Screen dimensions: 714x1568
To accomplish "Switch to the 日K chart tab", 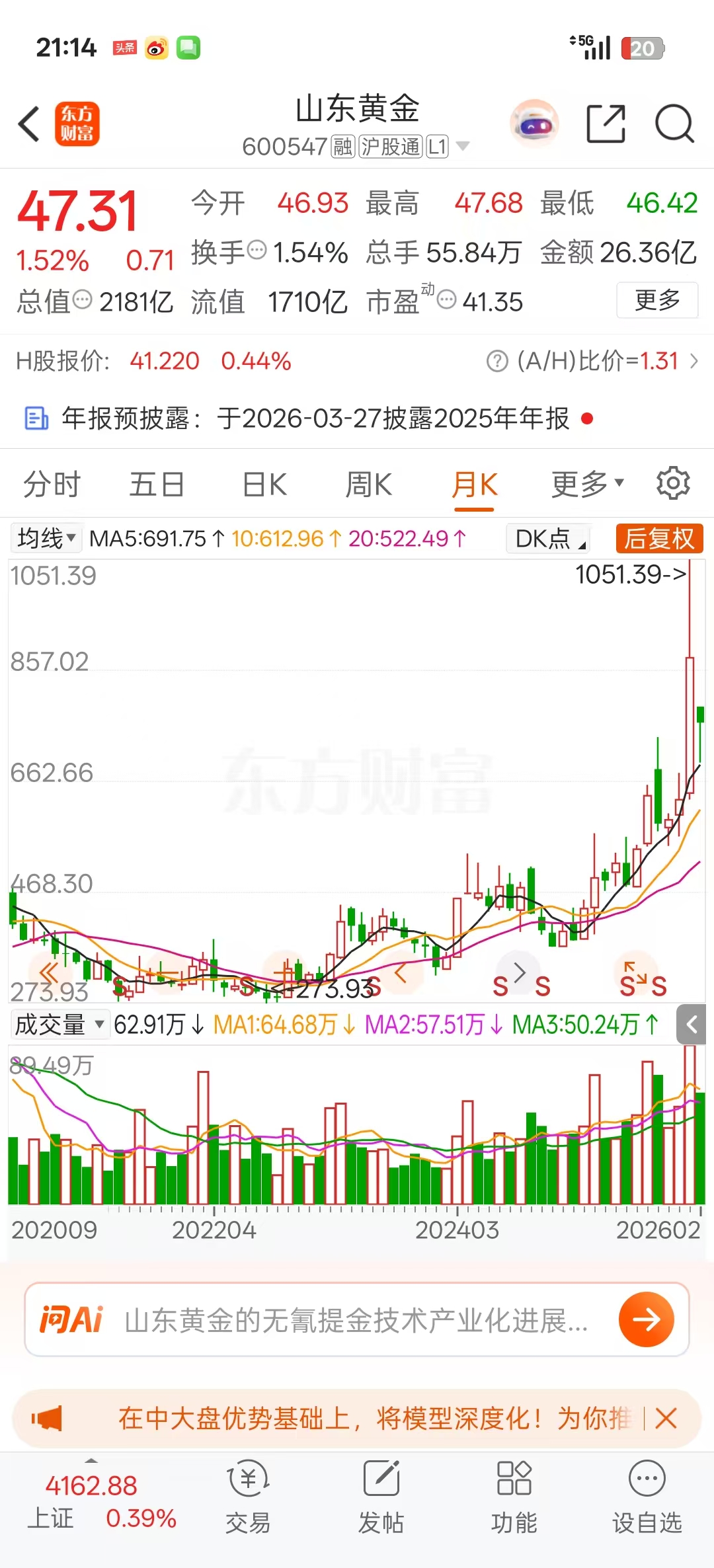I will (x=264, y=485).
